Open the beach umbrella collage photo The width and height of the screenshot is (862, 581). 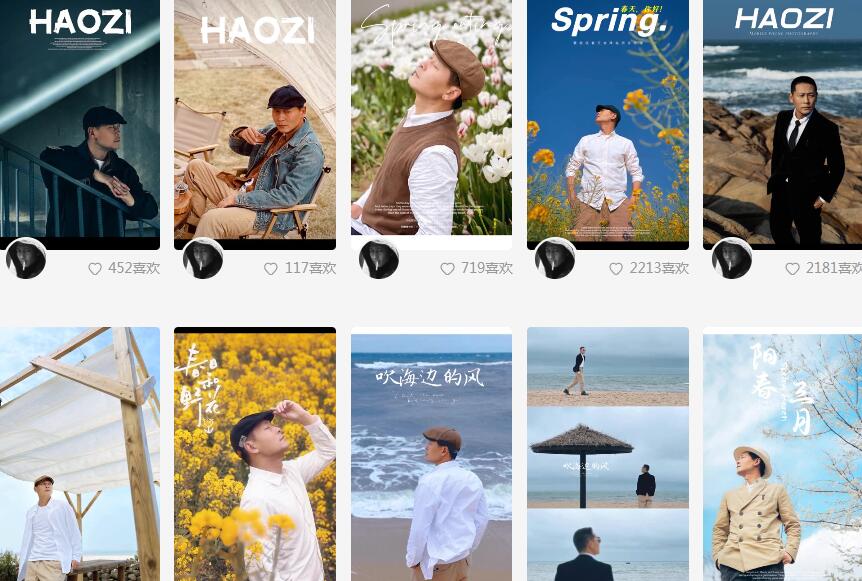pos(607,455)
